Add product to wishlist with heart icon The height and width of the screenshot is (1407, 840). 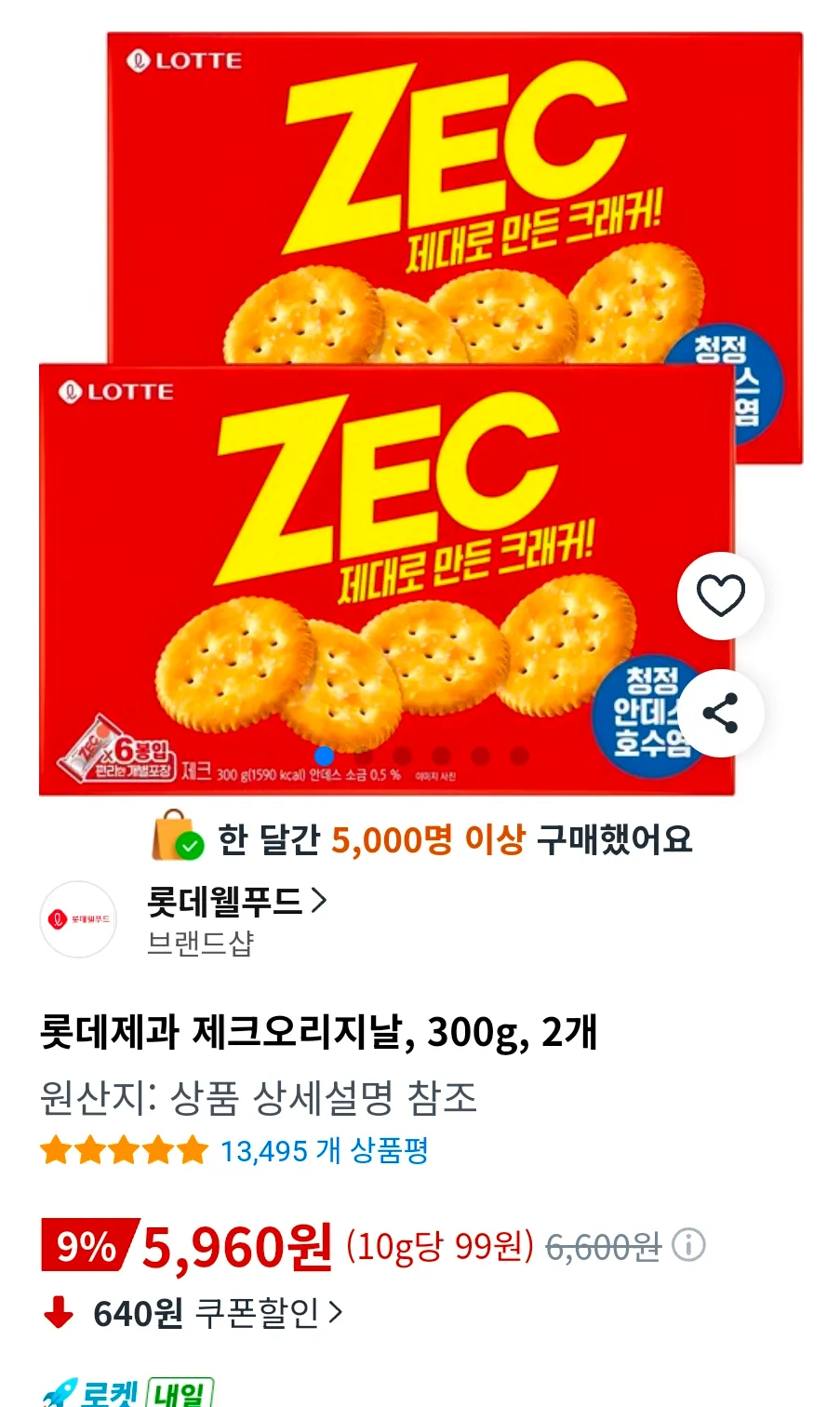(721, 596)
